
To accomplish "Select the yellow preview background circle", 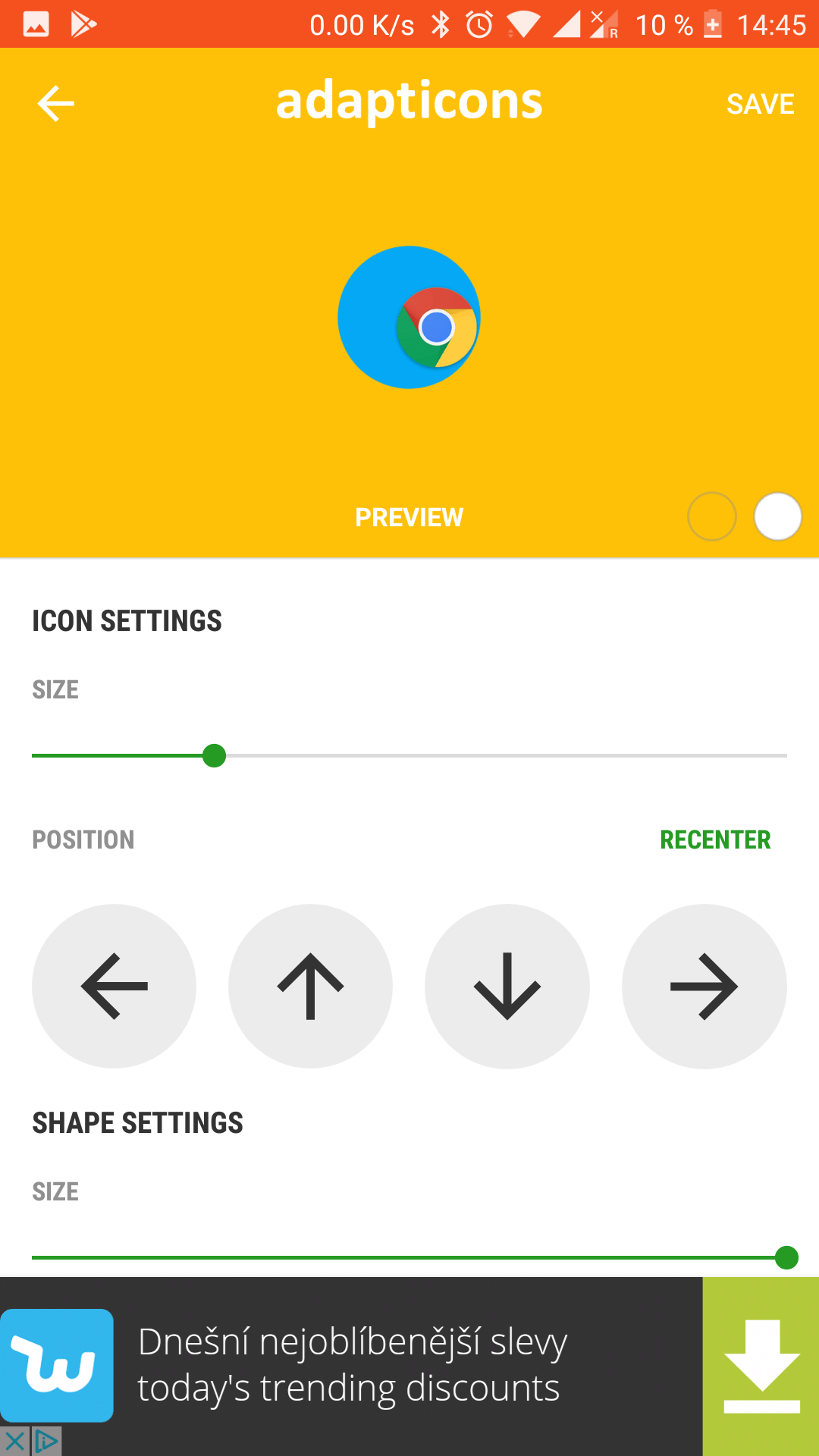I will (711, 516).
